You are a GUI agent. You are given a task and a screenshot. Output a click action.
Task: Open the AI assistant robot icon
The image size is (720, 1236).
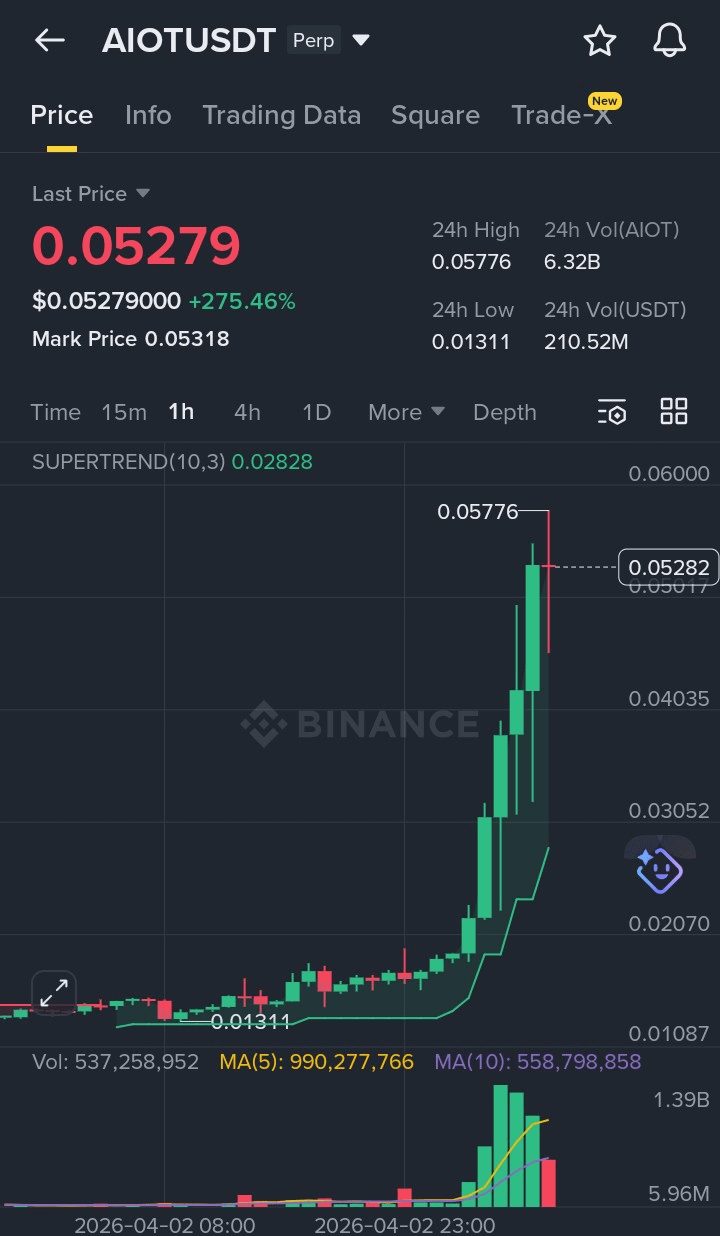tap(659, 869)
